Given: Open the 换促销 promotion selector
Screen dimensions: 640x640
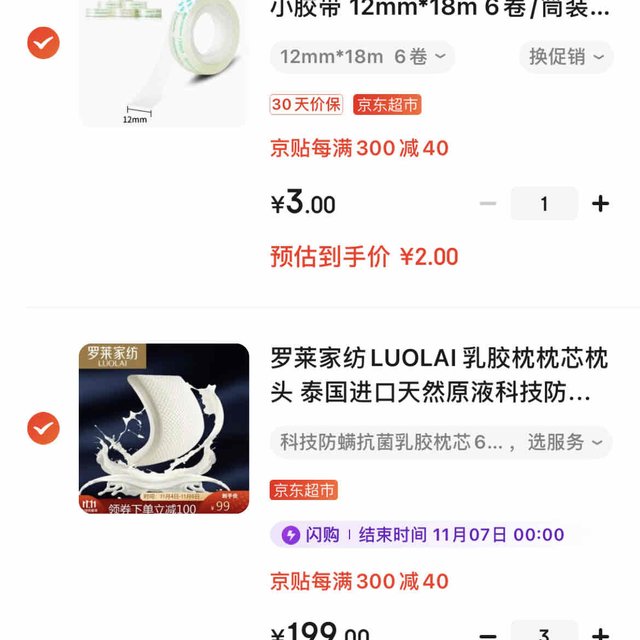Looking at the screenshot, I should (x=566, y=57).
